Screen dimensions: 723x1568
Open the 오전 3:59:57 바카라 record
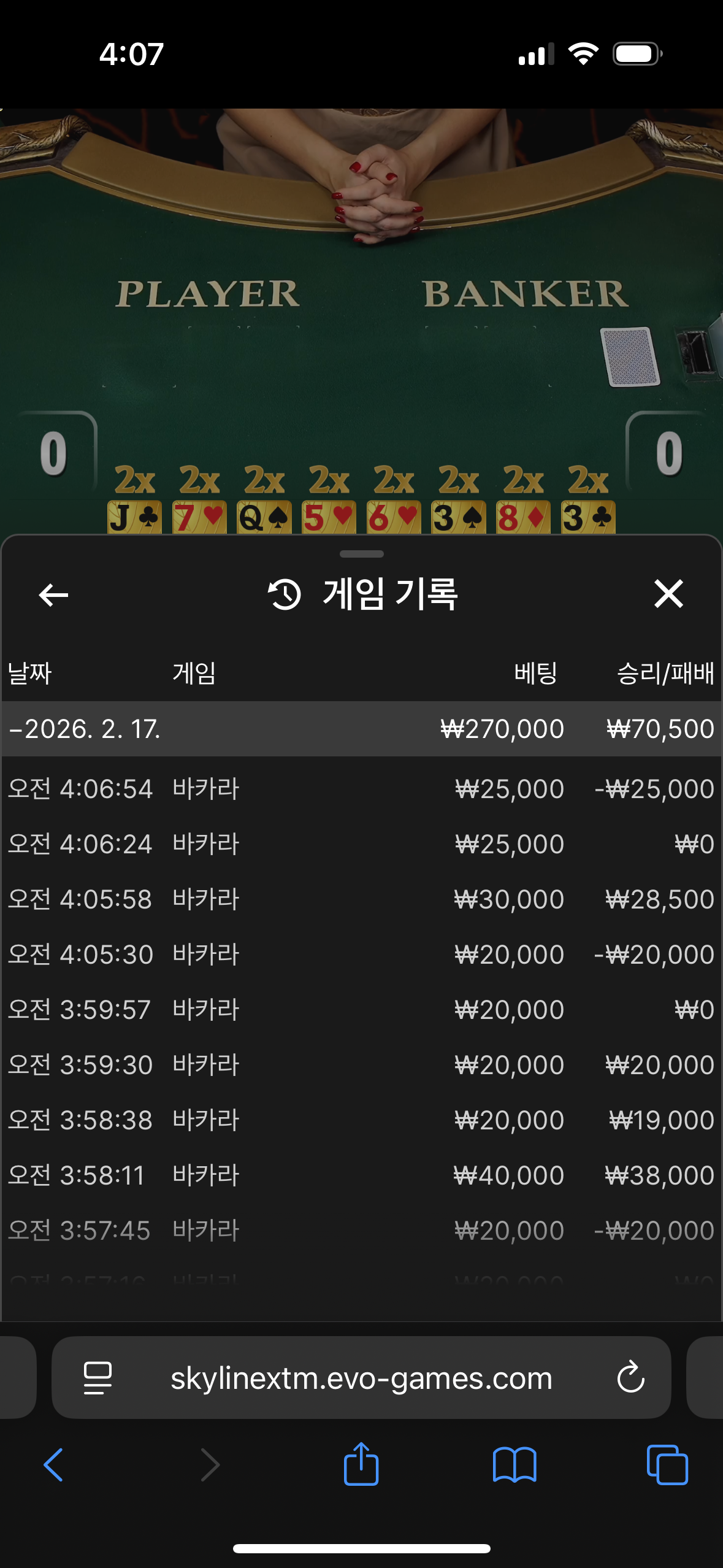tap(361, 1010)
